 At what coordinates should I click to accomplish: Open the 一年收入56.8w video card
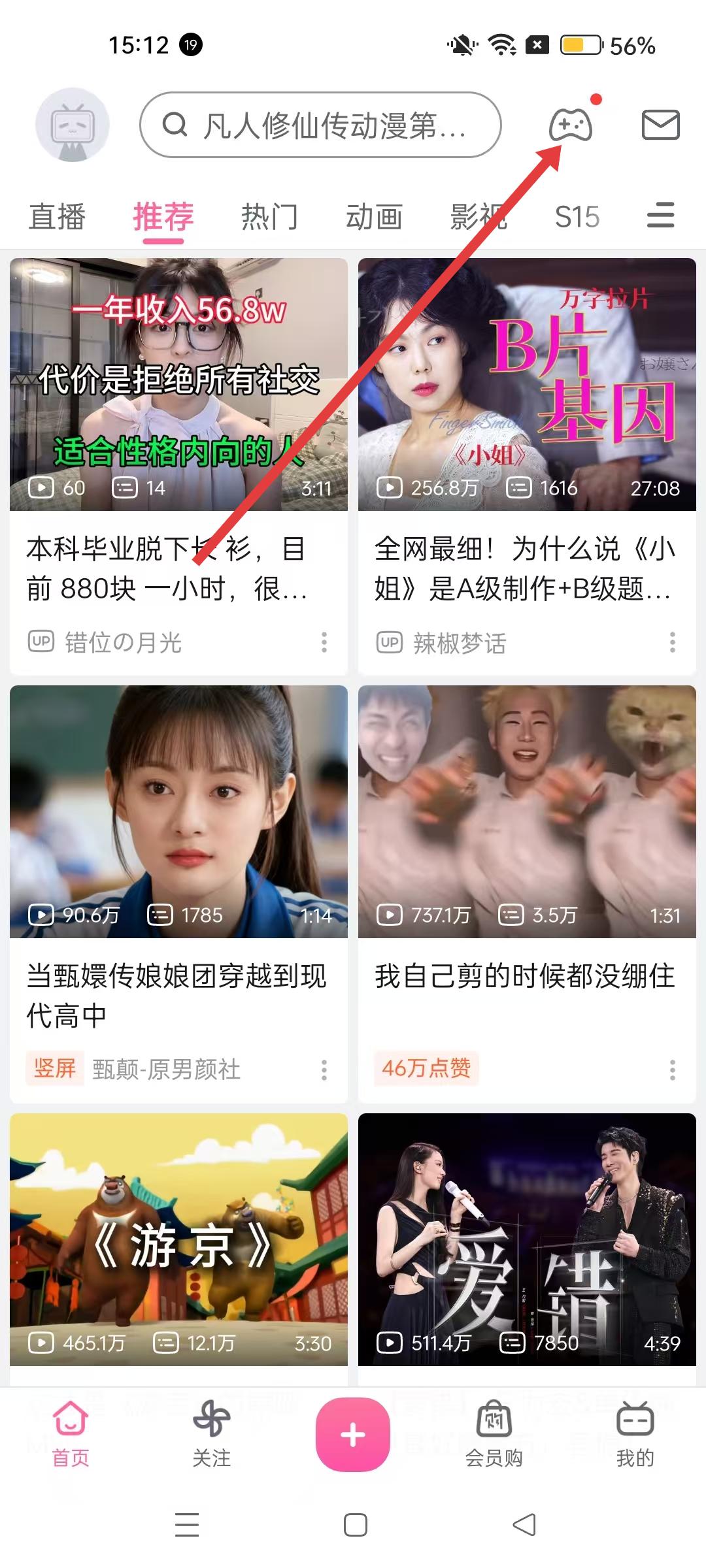coord(178,384)
